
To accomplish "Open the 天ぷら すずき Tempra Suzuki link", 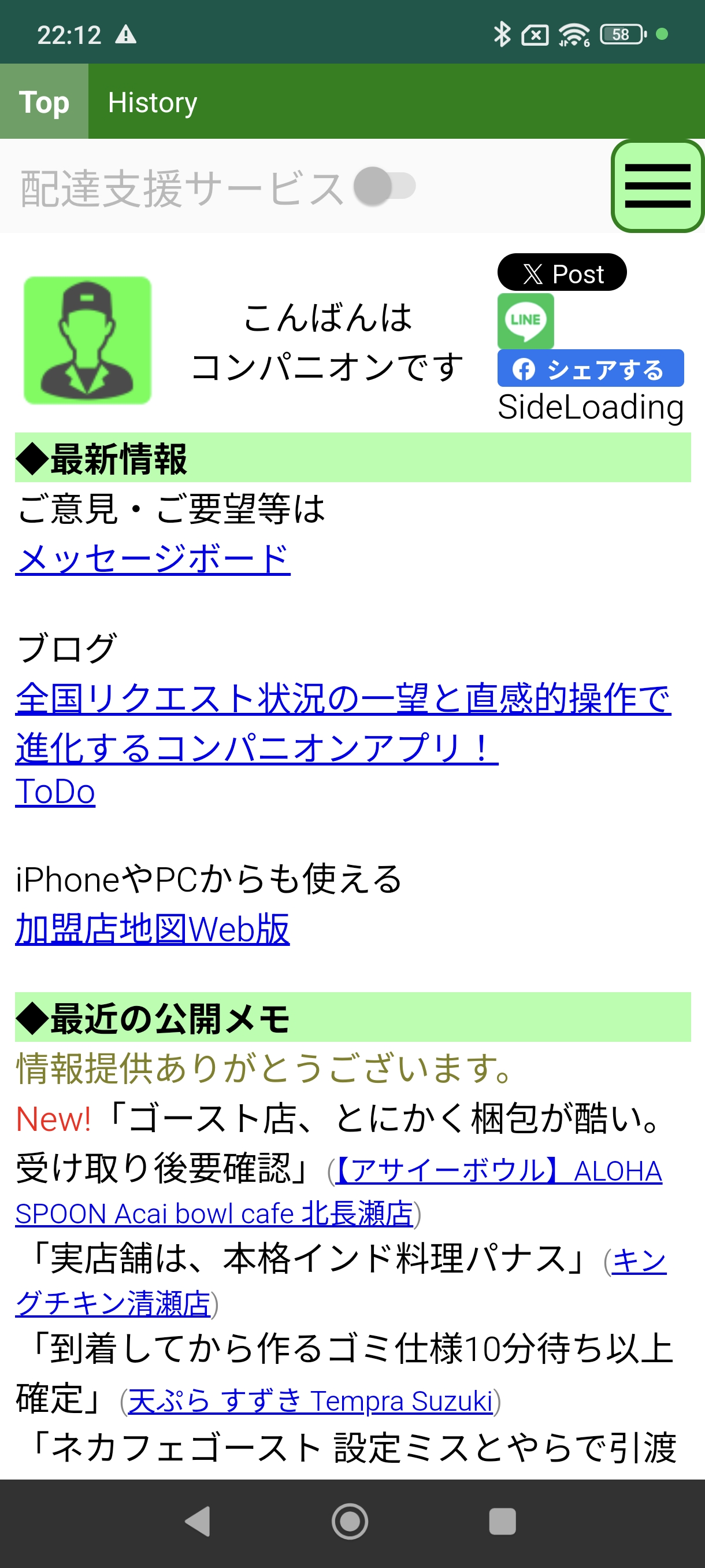I will point(310,1400).
